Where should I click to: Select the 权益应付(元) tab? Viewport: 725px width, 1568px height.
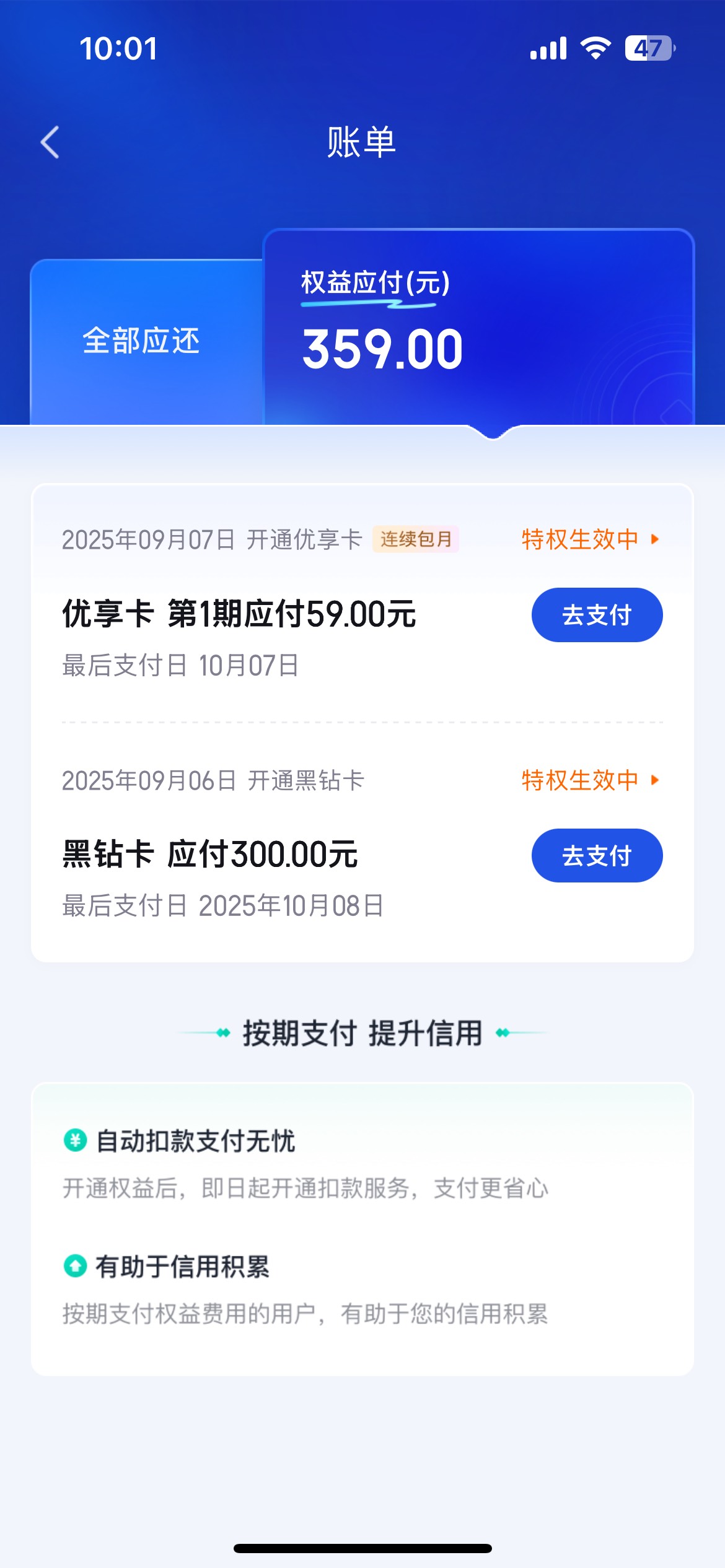pyautogui.click(x=478, y=327)
